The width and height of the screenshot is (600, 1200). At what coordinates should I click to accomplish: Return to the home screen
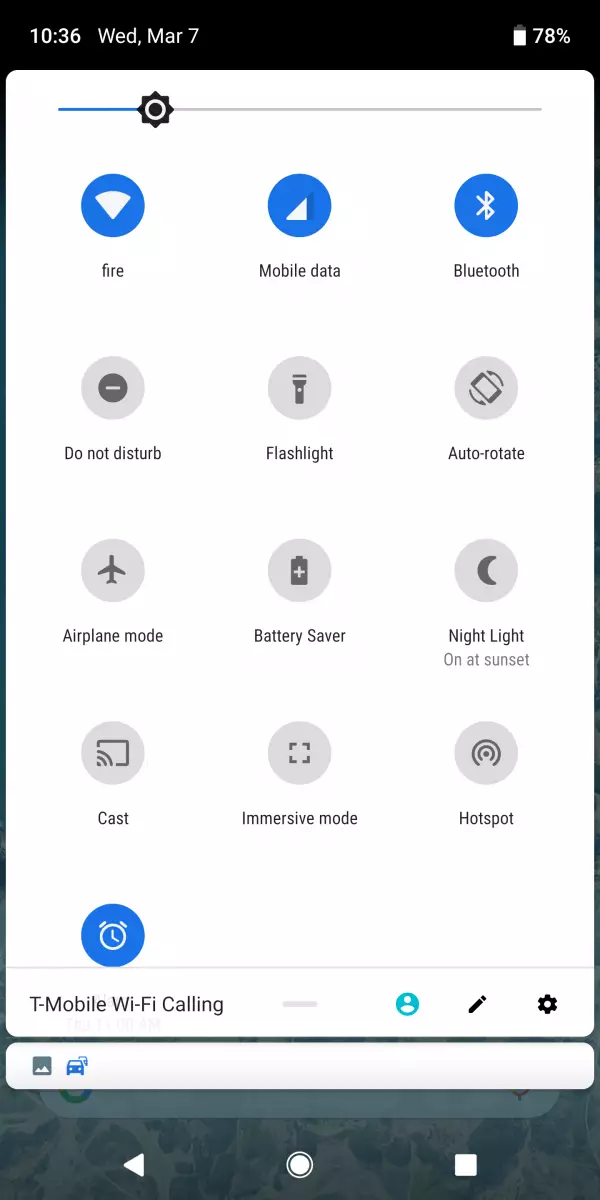tap(300, 1165)
